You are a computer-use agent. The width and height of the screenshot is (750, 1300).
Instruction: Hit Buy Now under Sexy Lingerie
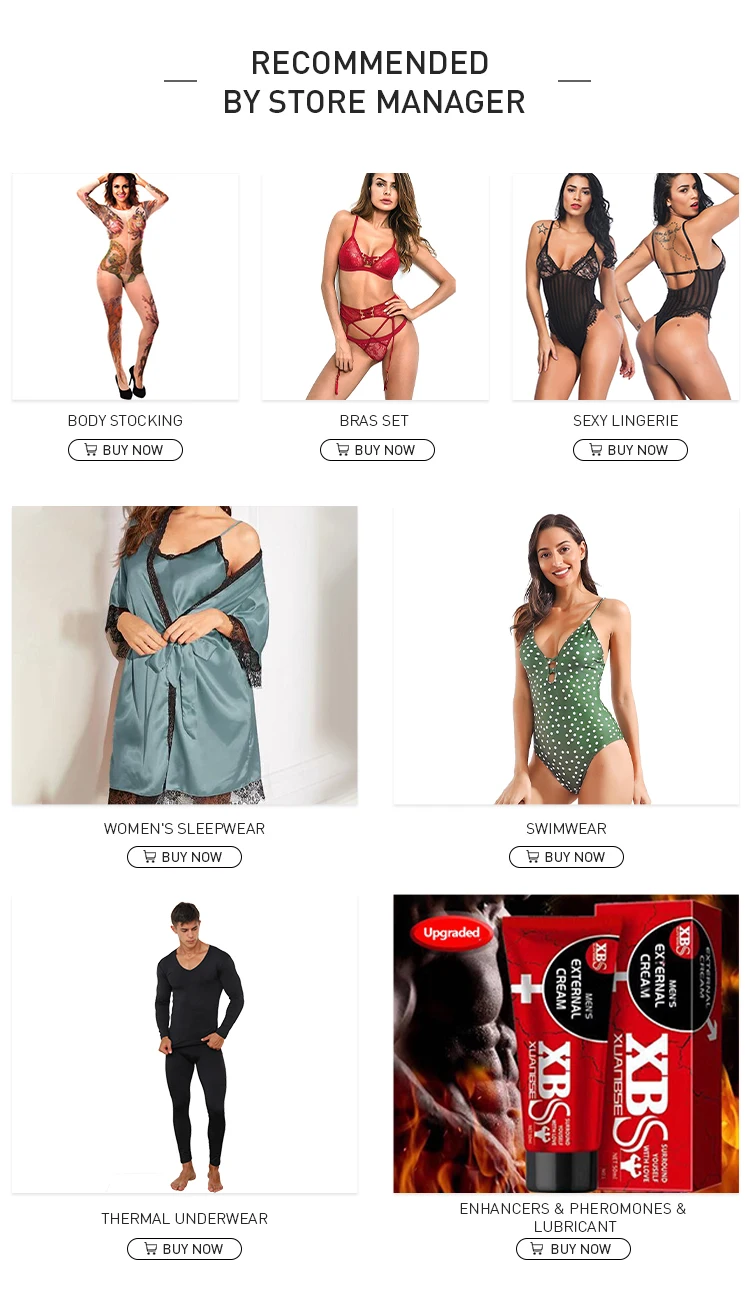[x=630, y=450]
